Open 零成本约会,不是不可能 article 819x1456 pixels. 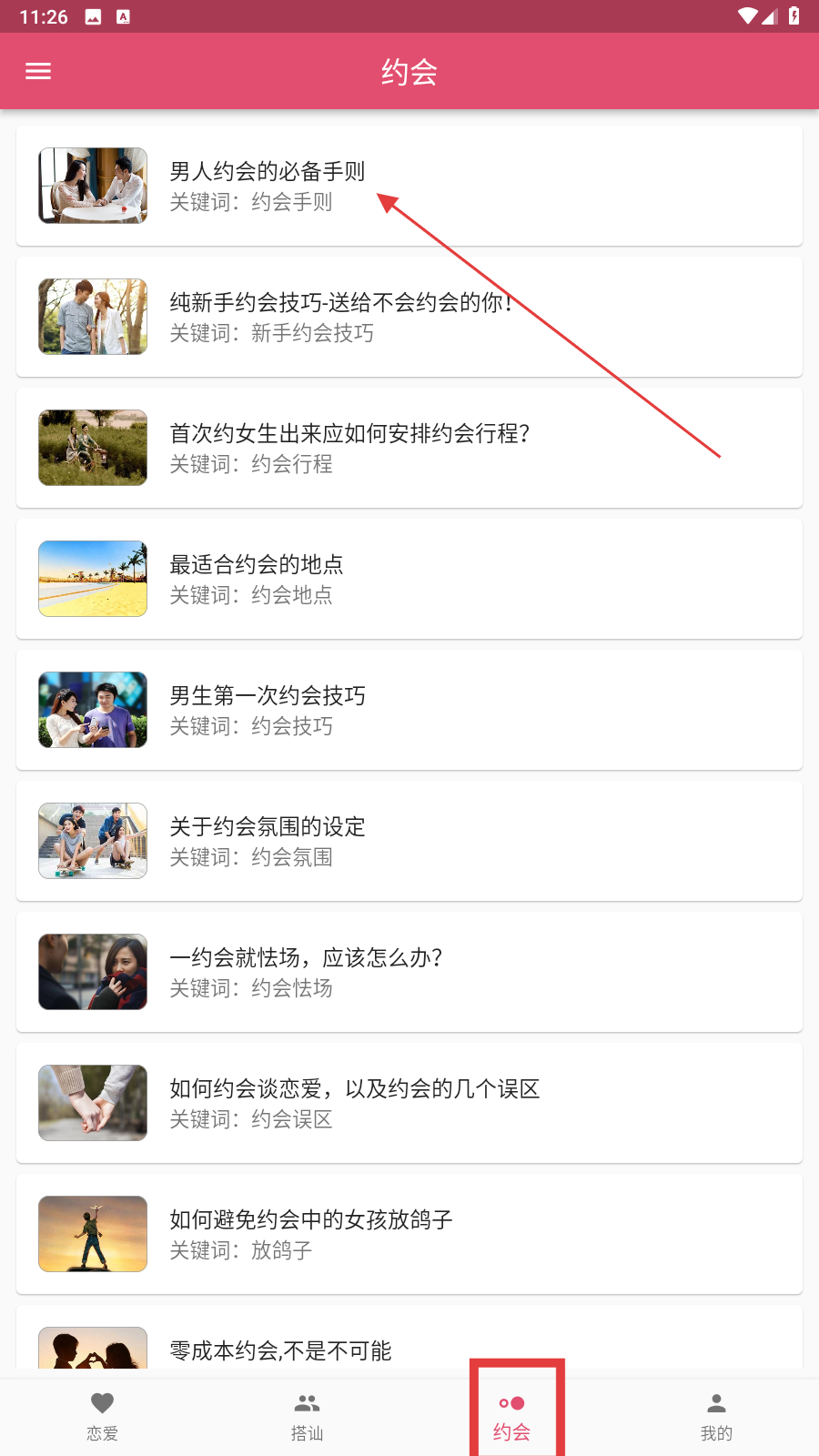pyautogui.click(x=280, y=1349)
